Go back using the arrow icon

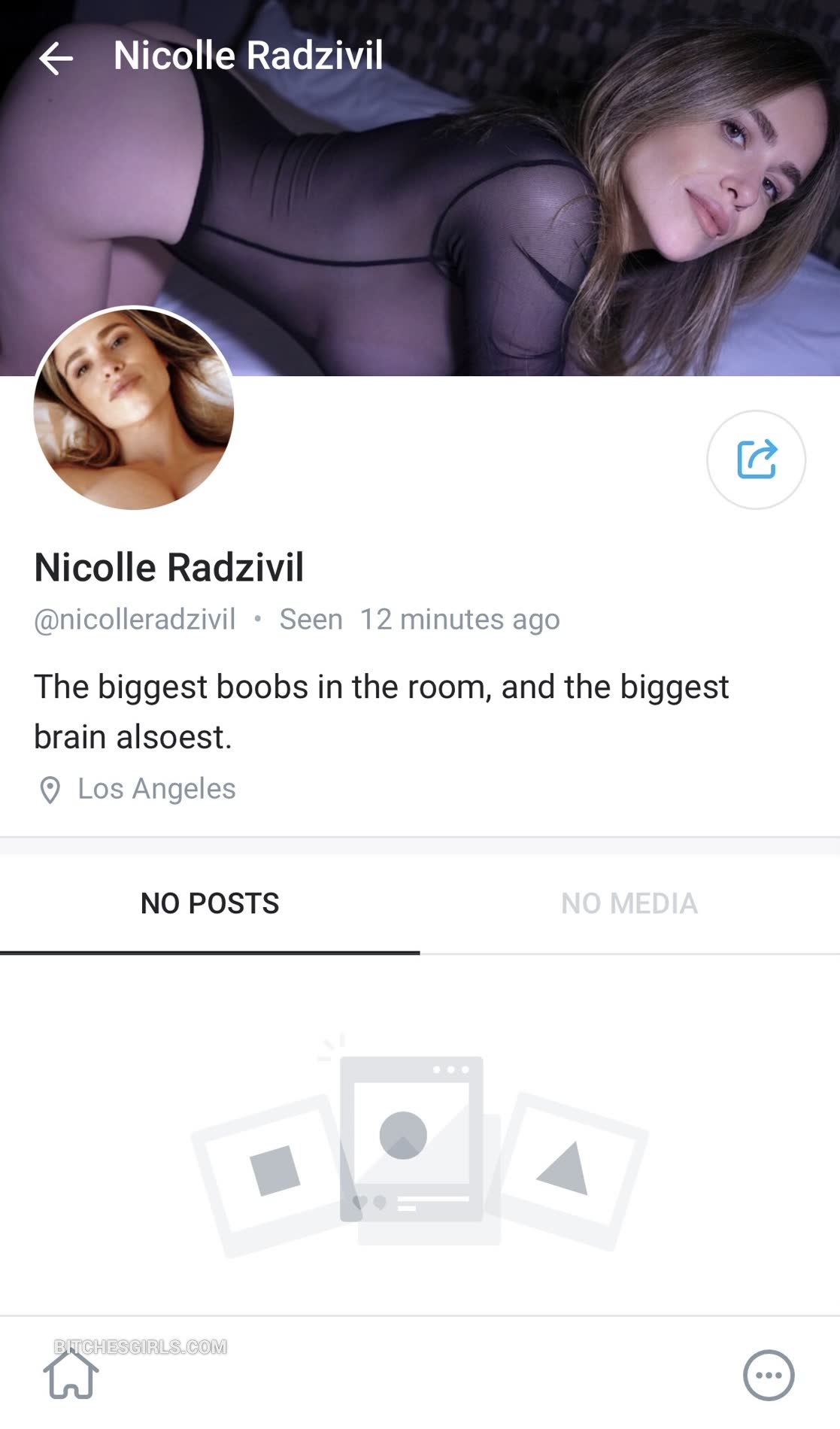point(56,58)
